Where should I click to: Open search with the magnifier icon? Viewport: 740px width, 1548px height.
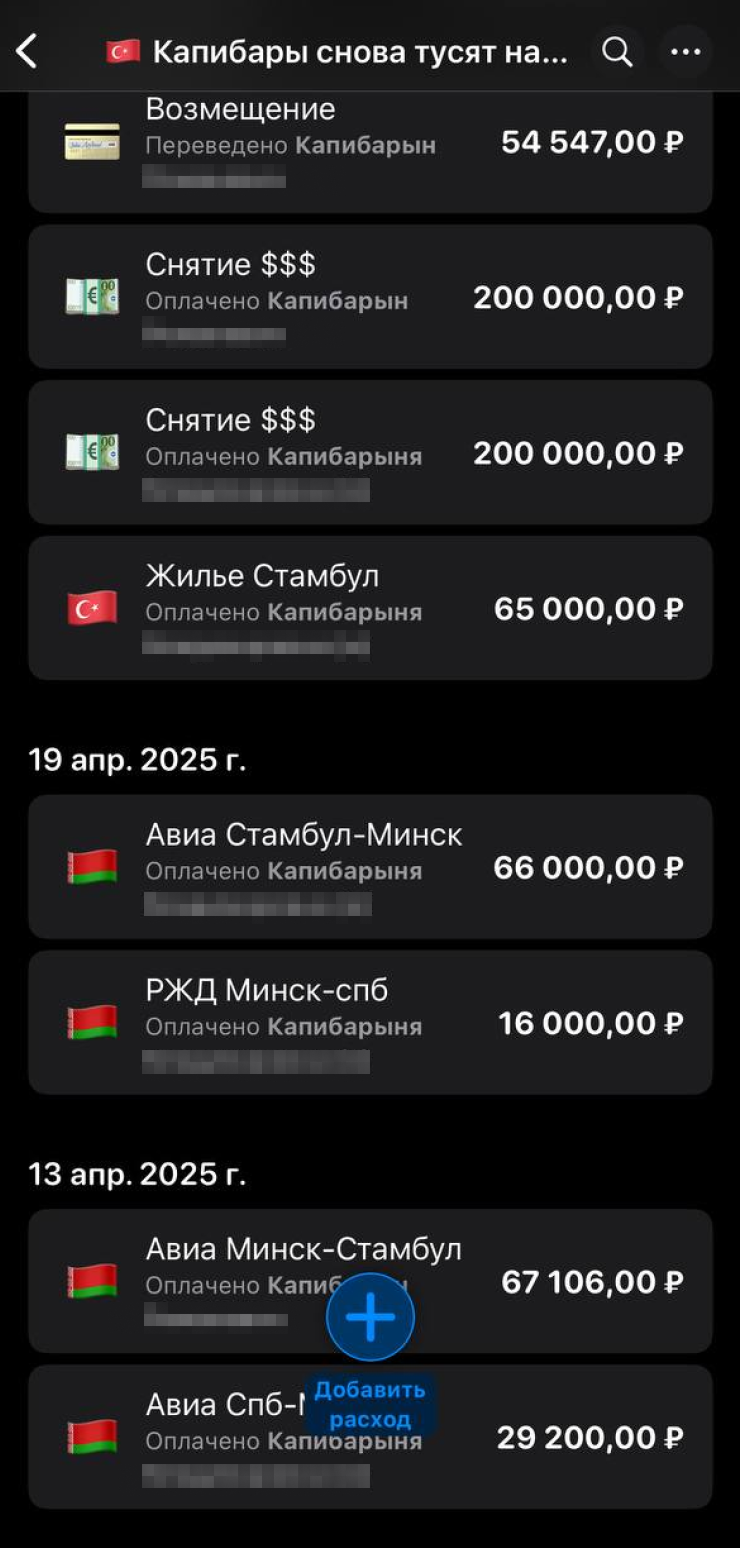pos(617,52)
